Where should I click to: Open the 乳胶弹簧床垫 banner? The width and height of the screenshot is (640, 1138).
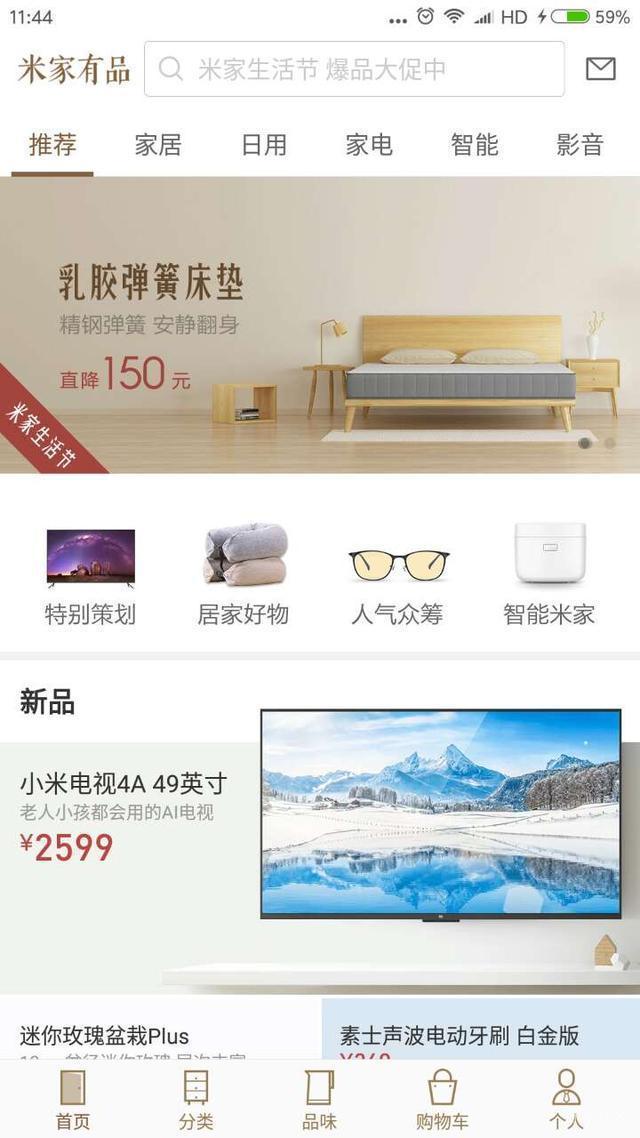320,325
